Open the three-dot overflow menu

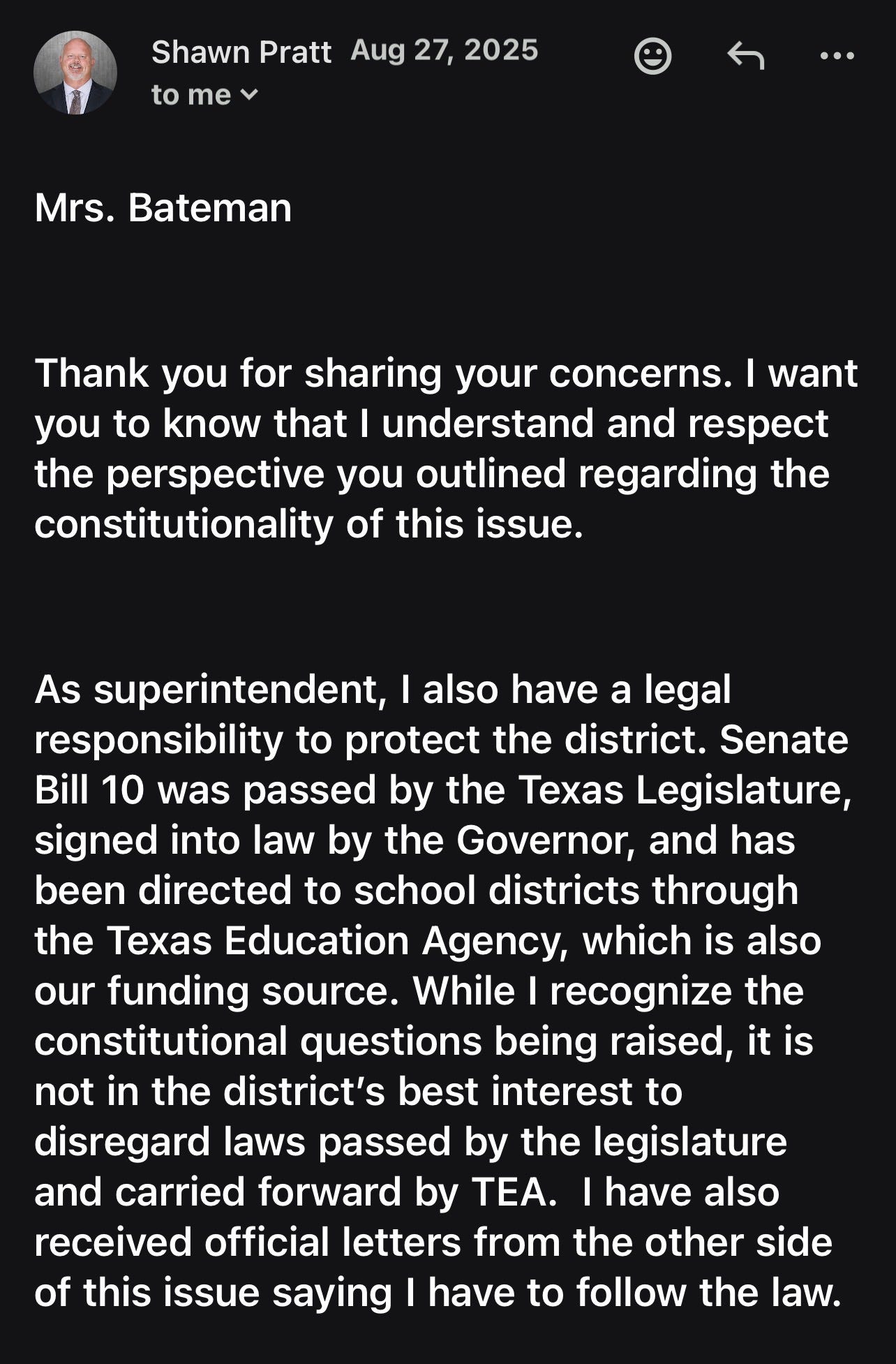[837, 56]
